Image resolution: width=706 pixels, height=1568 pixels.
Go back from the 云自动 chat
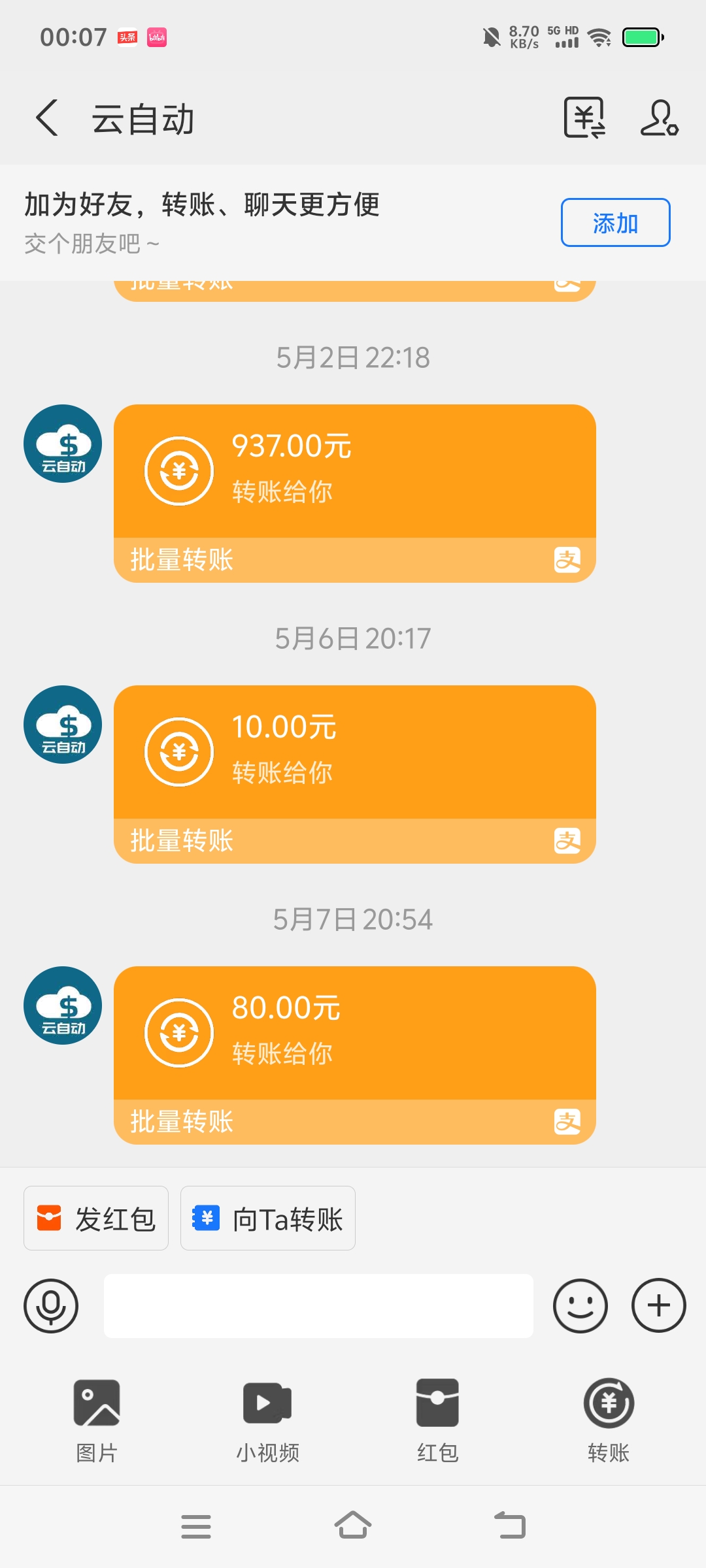47,118
